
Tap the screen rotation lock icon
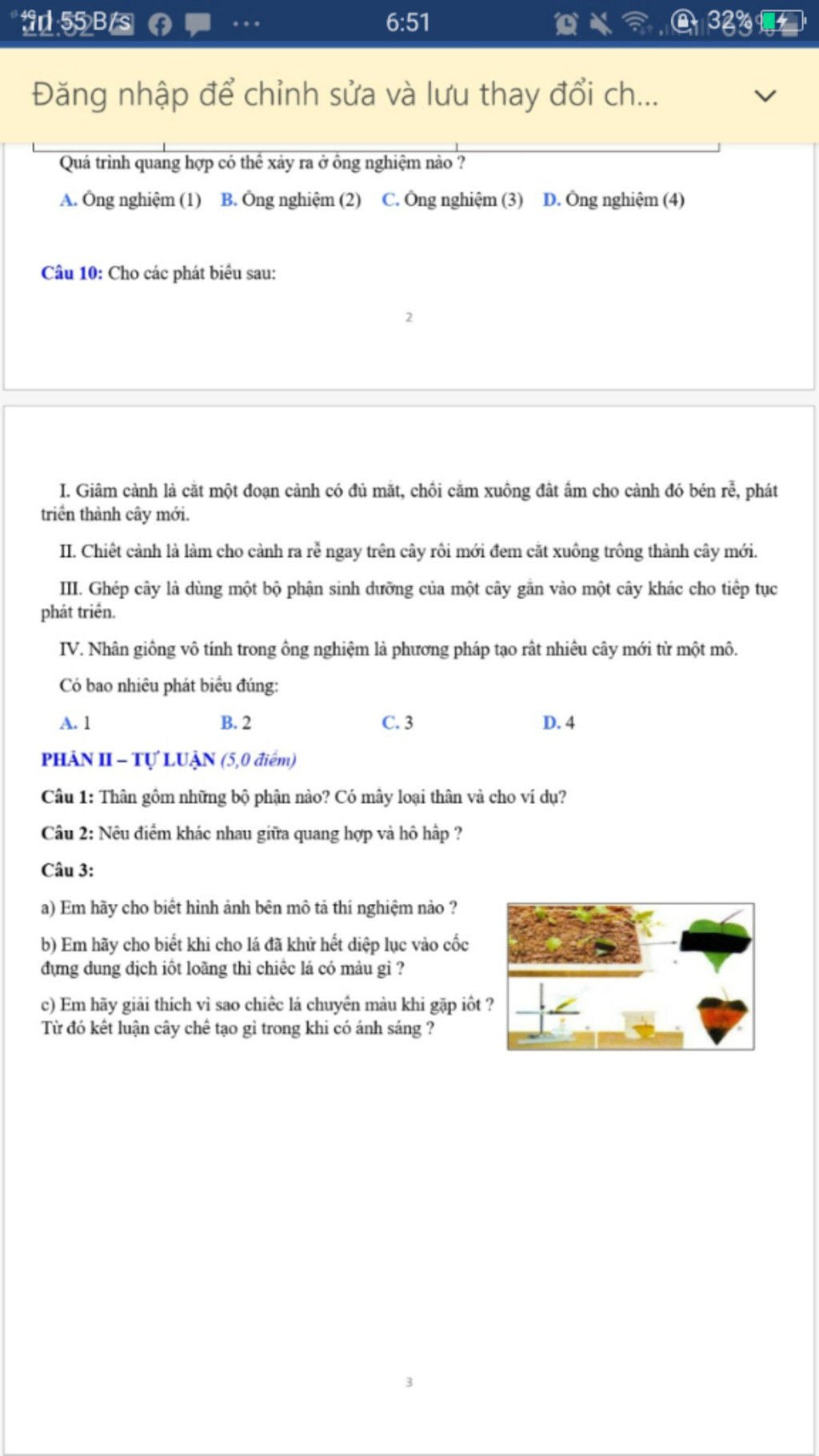pos(684,24)
